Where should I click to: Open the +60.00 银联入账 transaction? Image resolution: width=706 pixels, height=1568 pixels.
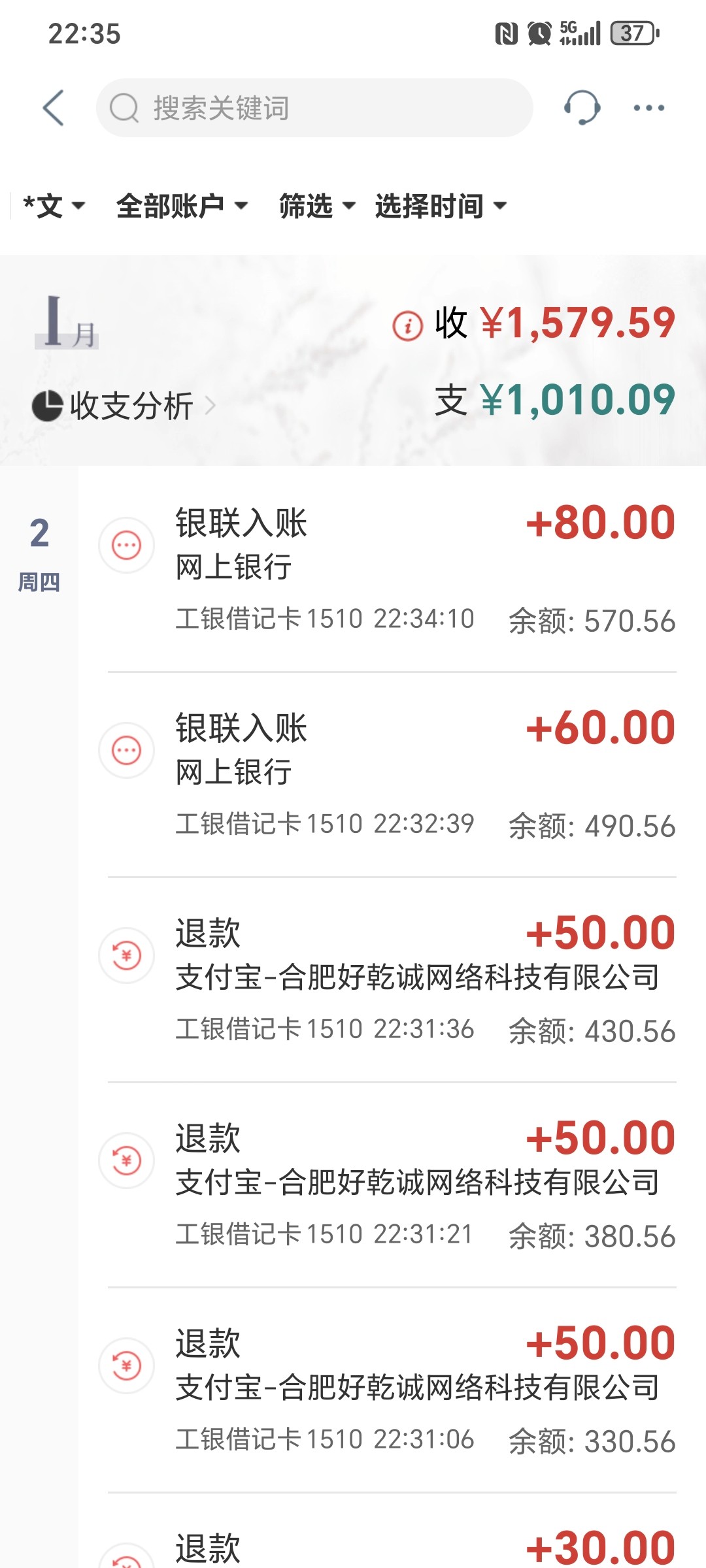[x=391, y=775]
